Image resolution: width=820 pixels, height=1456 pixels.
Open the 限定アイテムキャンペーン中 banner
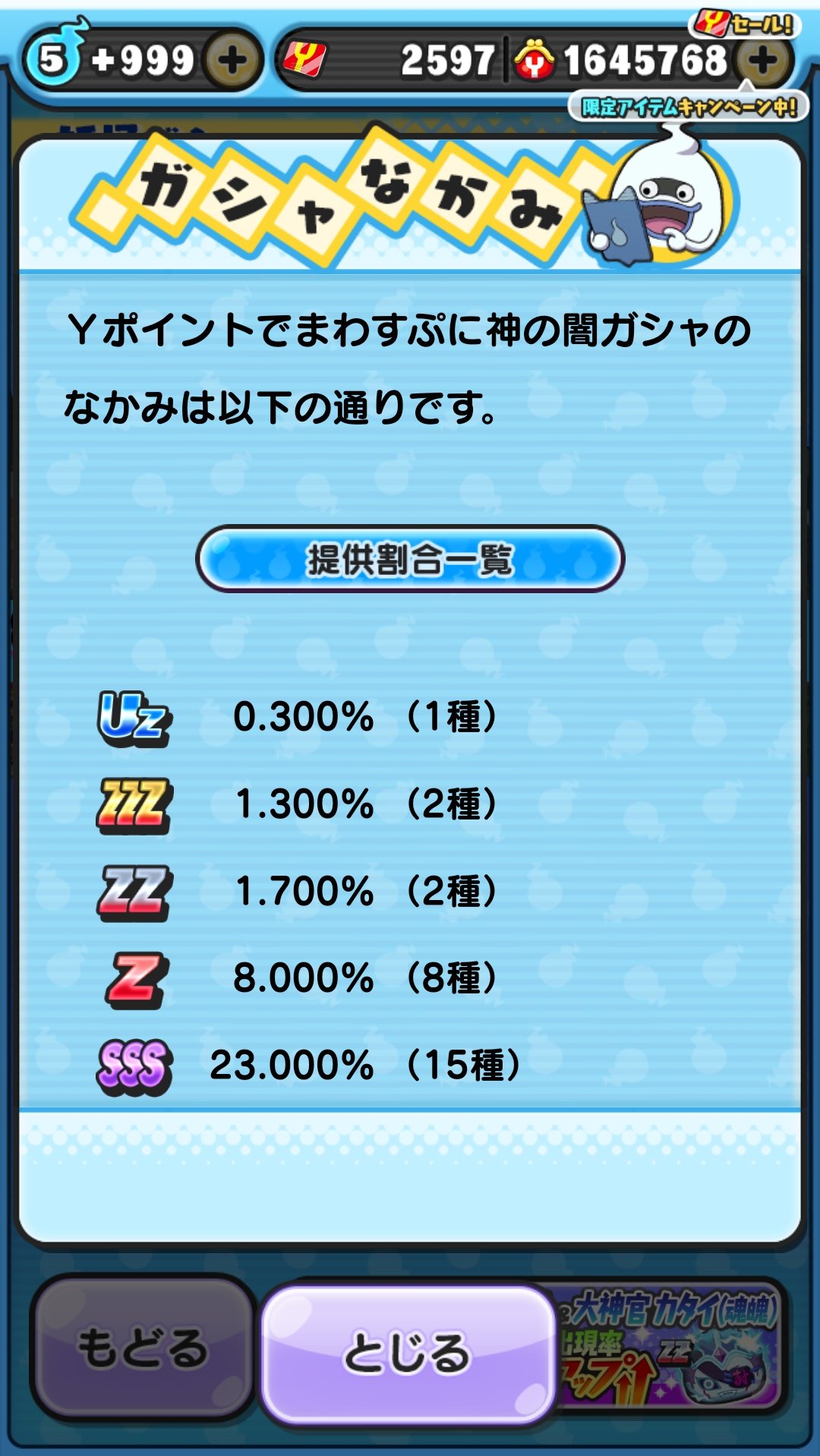688,107
